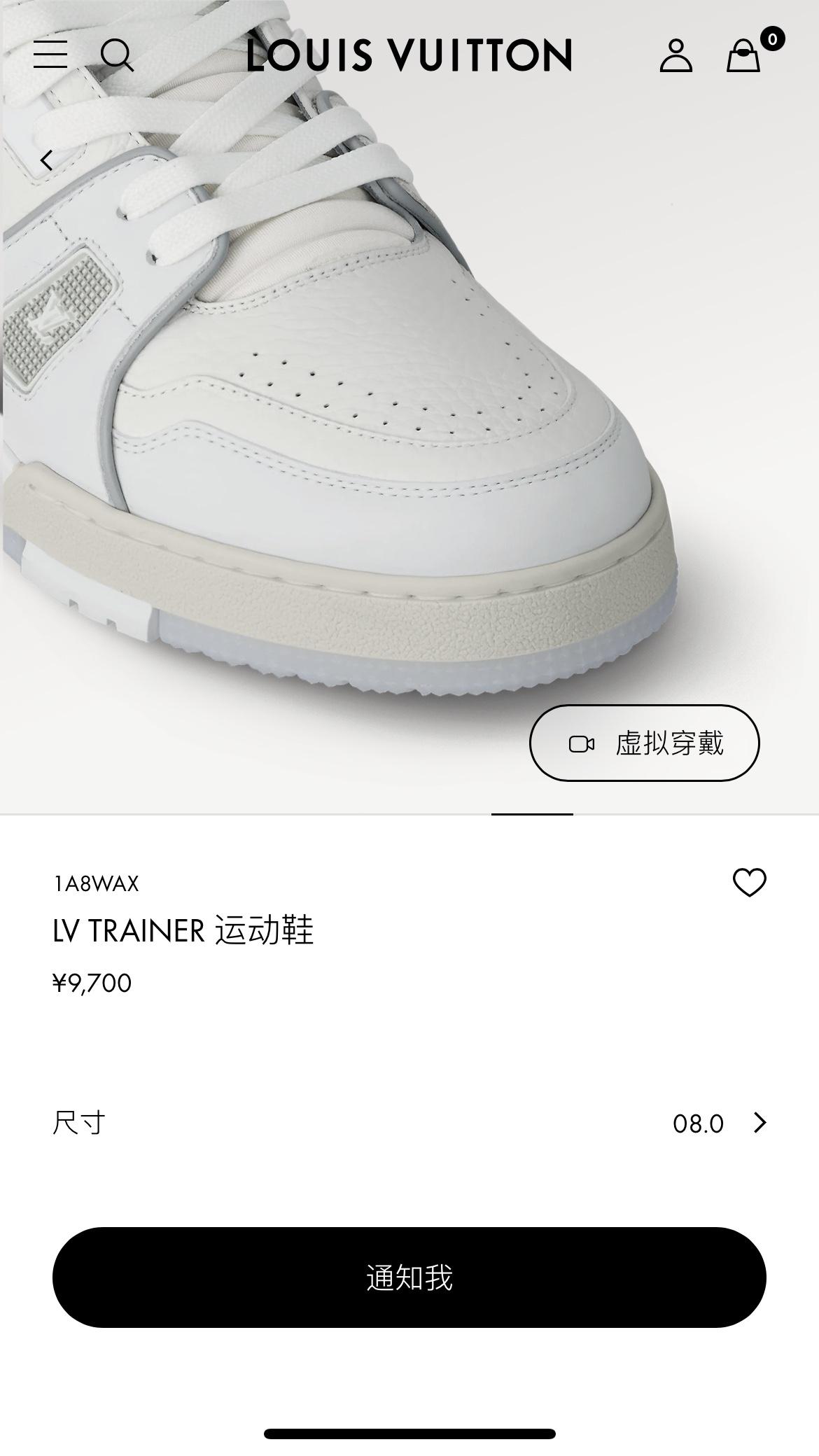The image size is (819, 1456).
Task: Add LV Trainer to wishlist heart
Action: [749, 882]
